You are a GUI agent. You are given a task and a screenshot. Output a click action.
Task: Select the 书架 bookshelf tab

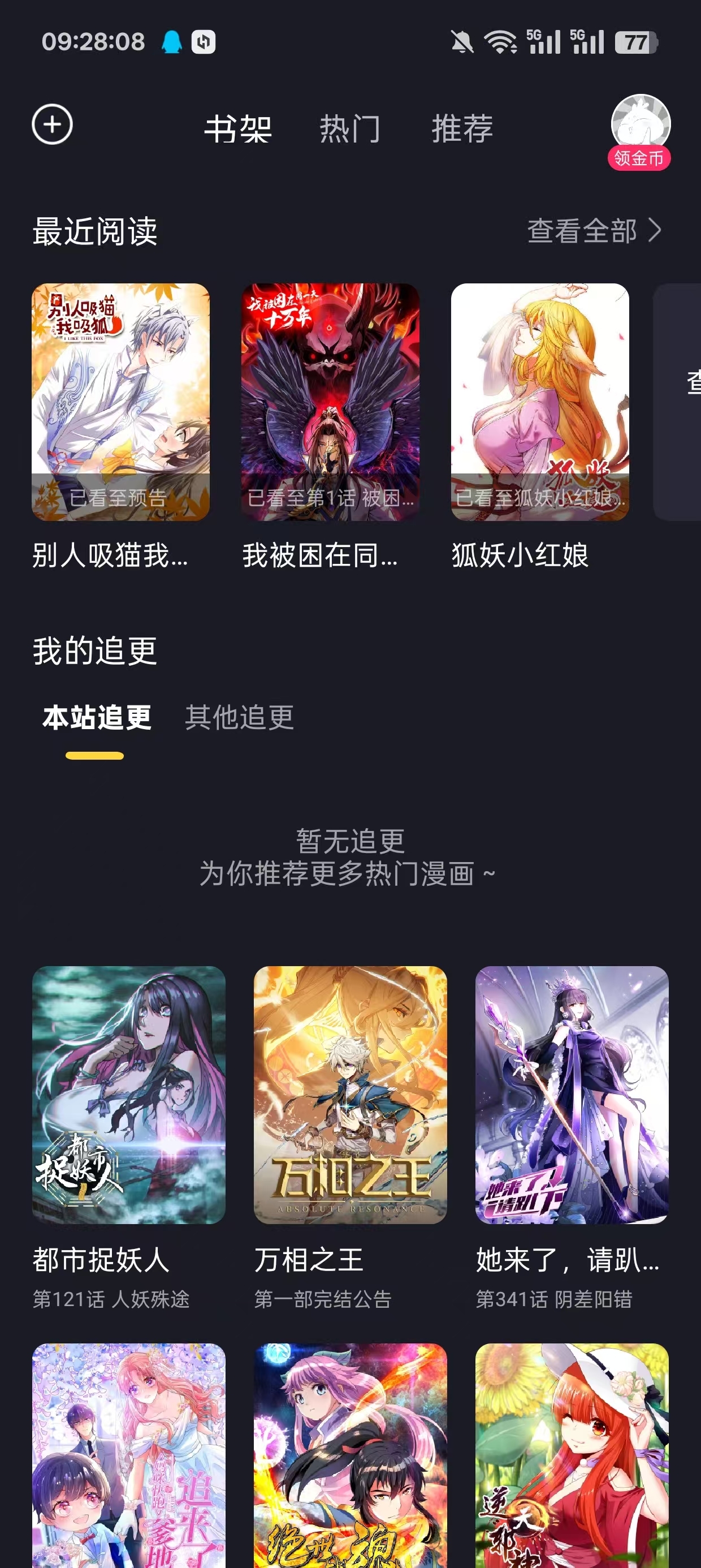coord(239,128)
